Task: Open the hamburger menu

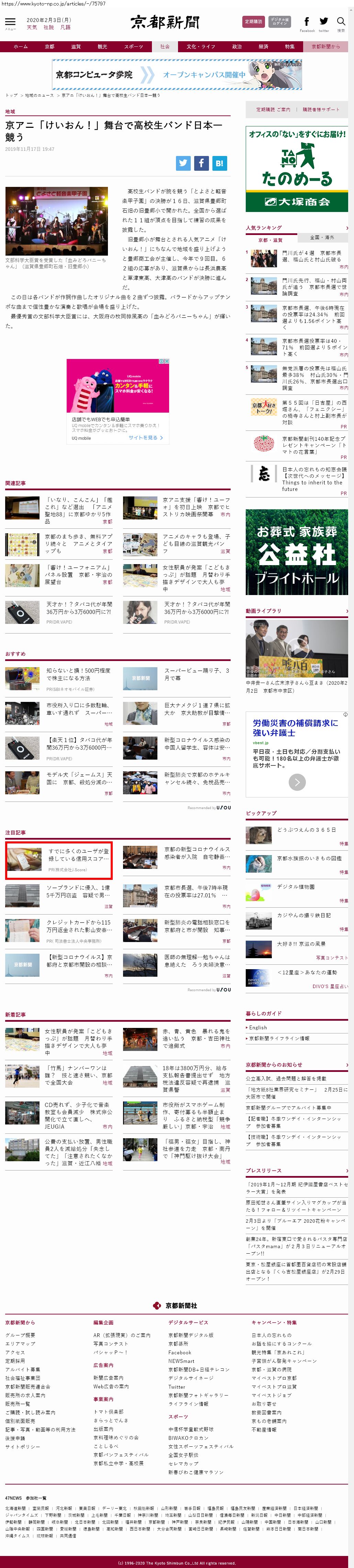Action: 10,23
